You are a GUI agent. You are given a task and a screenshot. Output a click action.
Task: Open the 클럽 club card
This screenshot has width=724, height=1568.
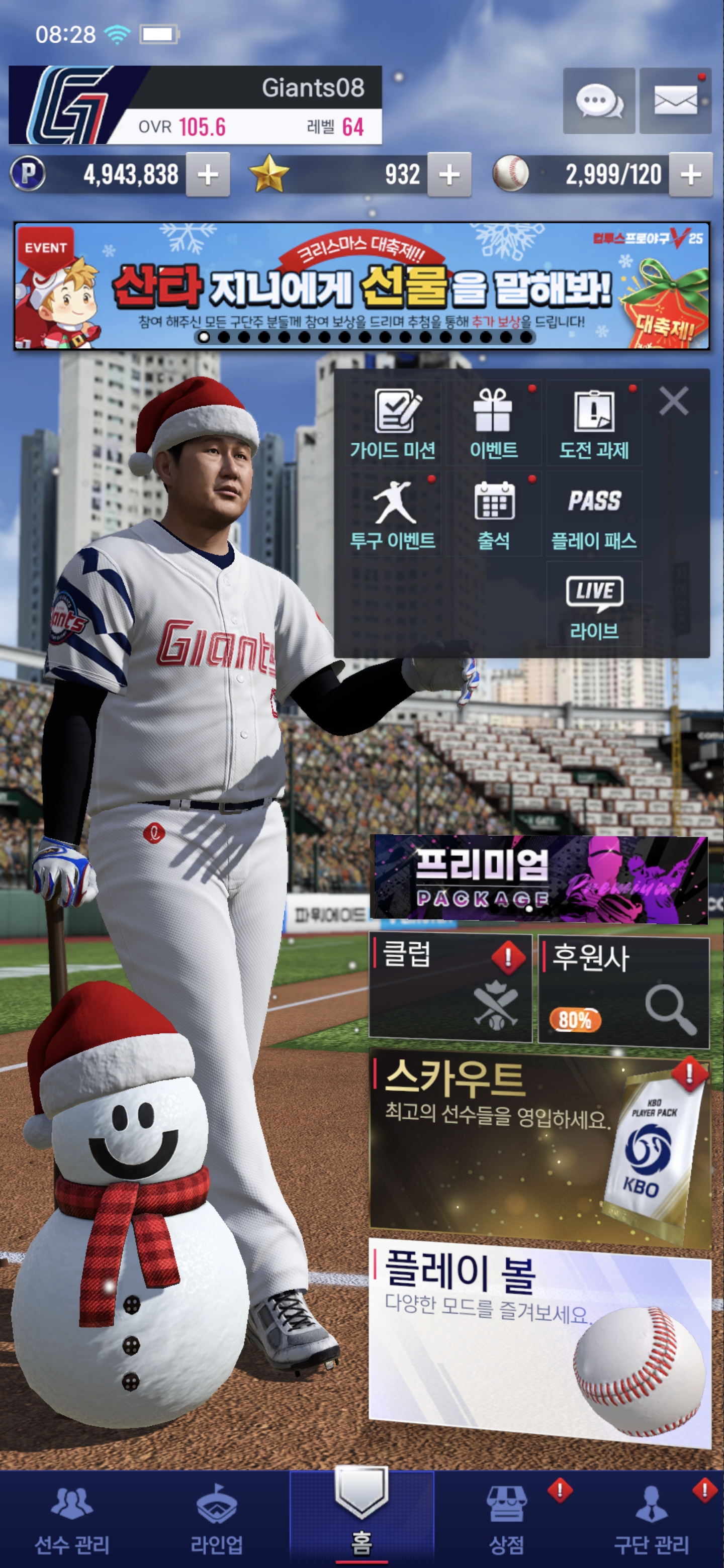[x=450, y=989]
